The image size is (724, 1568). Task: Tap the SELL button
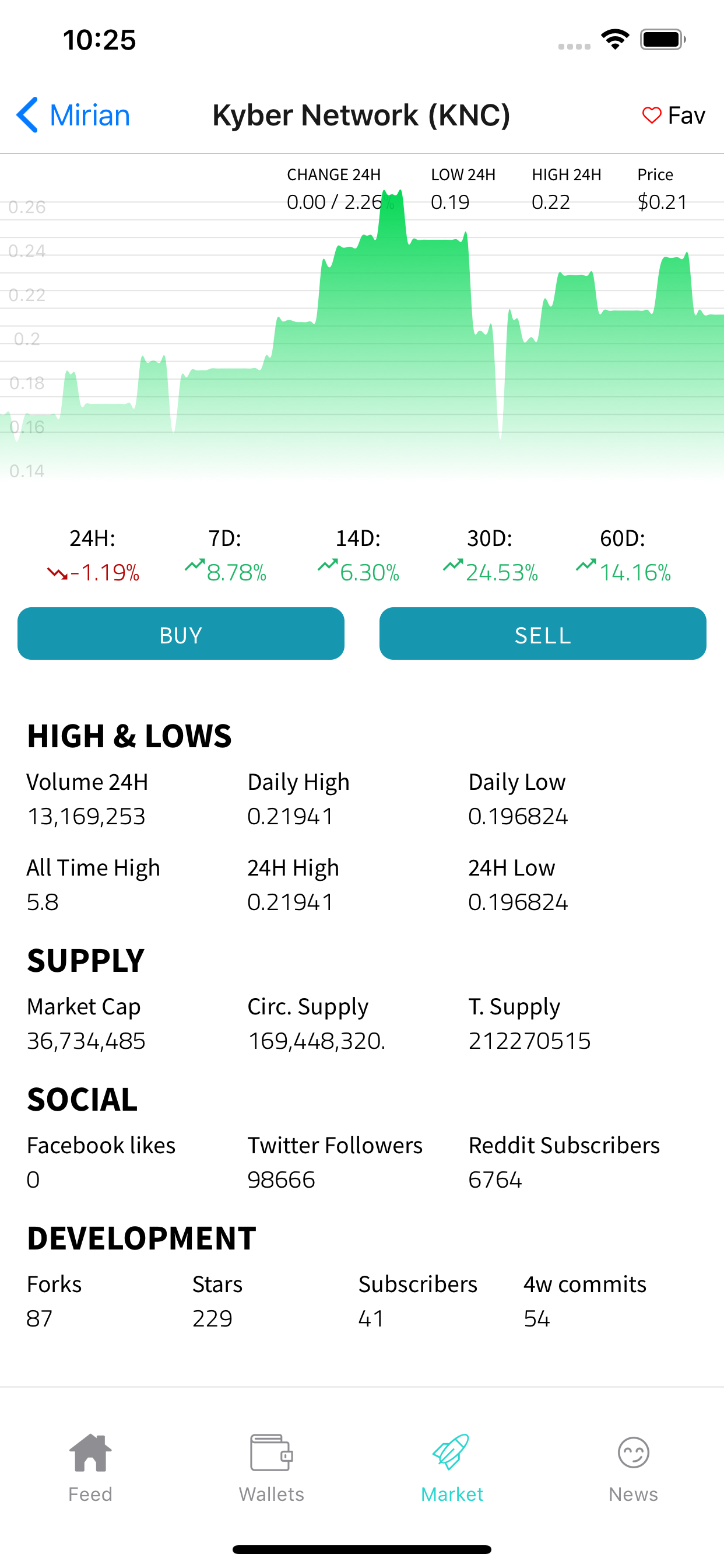pyautogui.click(x=543, y=633)
